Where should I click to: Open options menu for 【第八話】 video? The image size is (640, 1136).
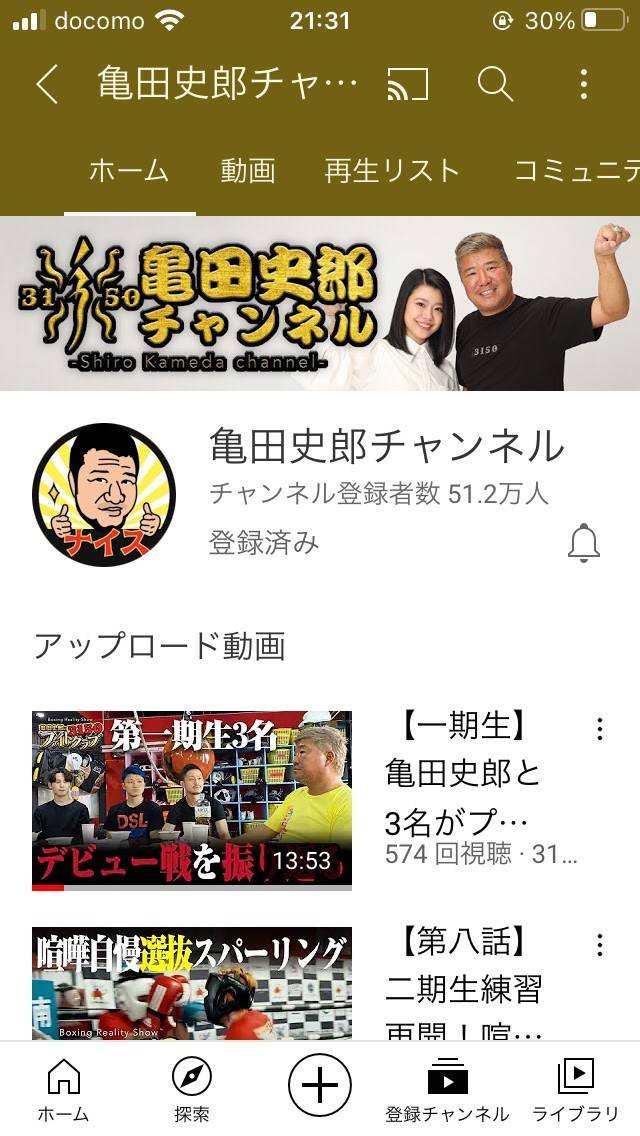pyautogui.click(x=599, y=945)
